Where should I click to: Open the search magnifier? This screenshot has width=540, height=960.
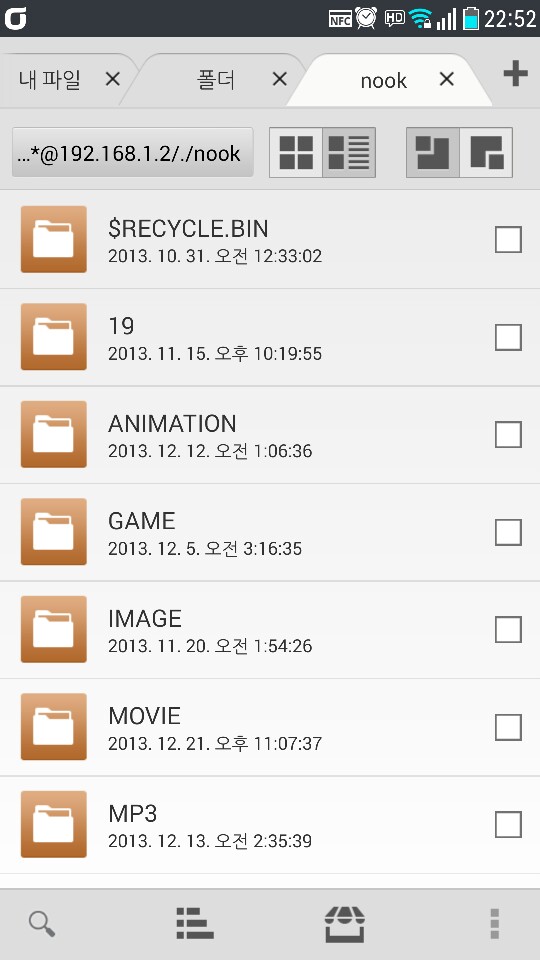point(42,923)
